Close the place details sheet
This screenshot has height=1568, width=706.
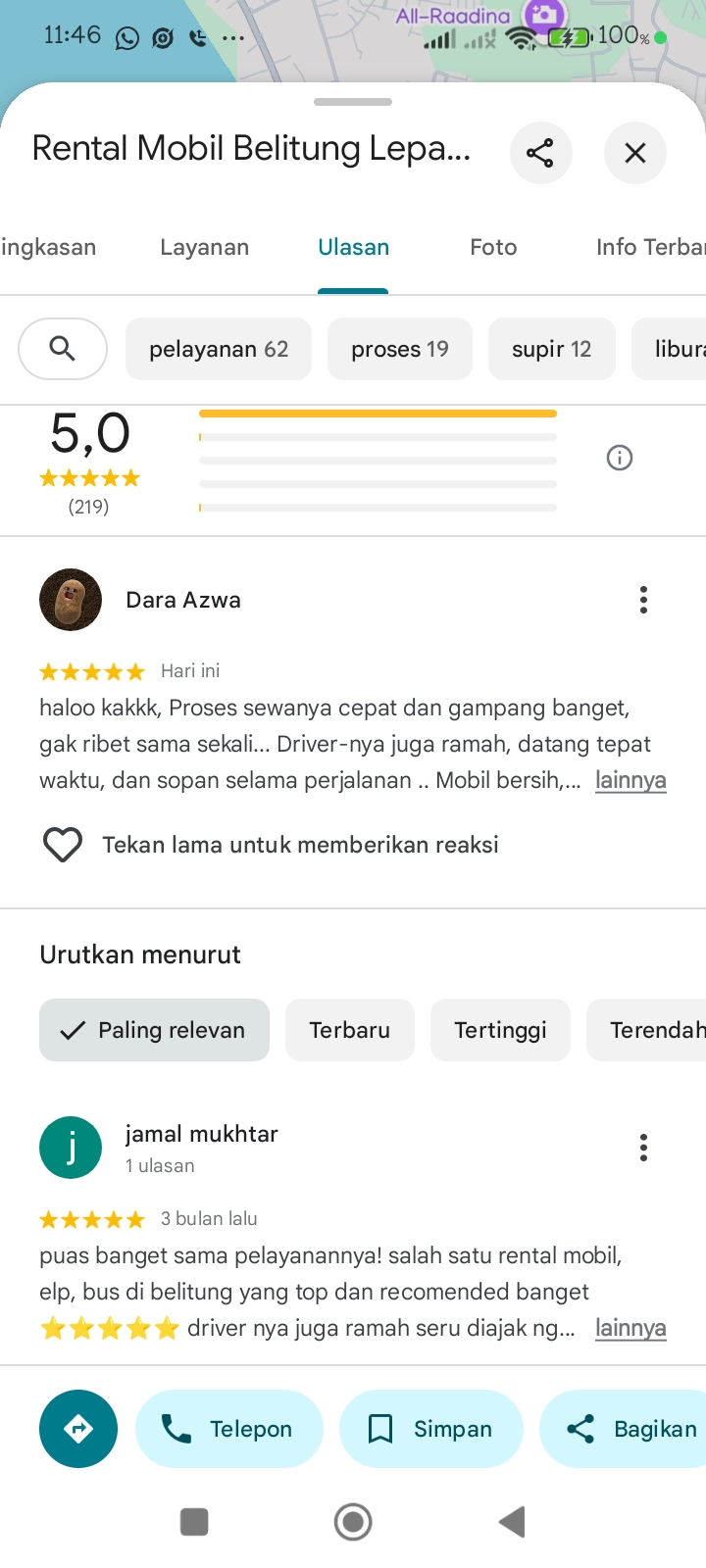(635, 153)
